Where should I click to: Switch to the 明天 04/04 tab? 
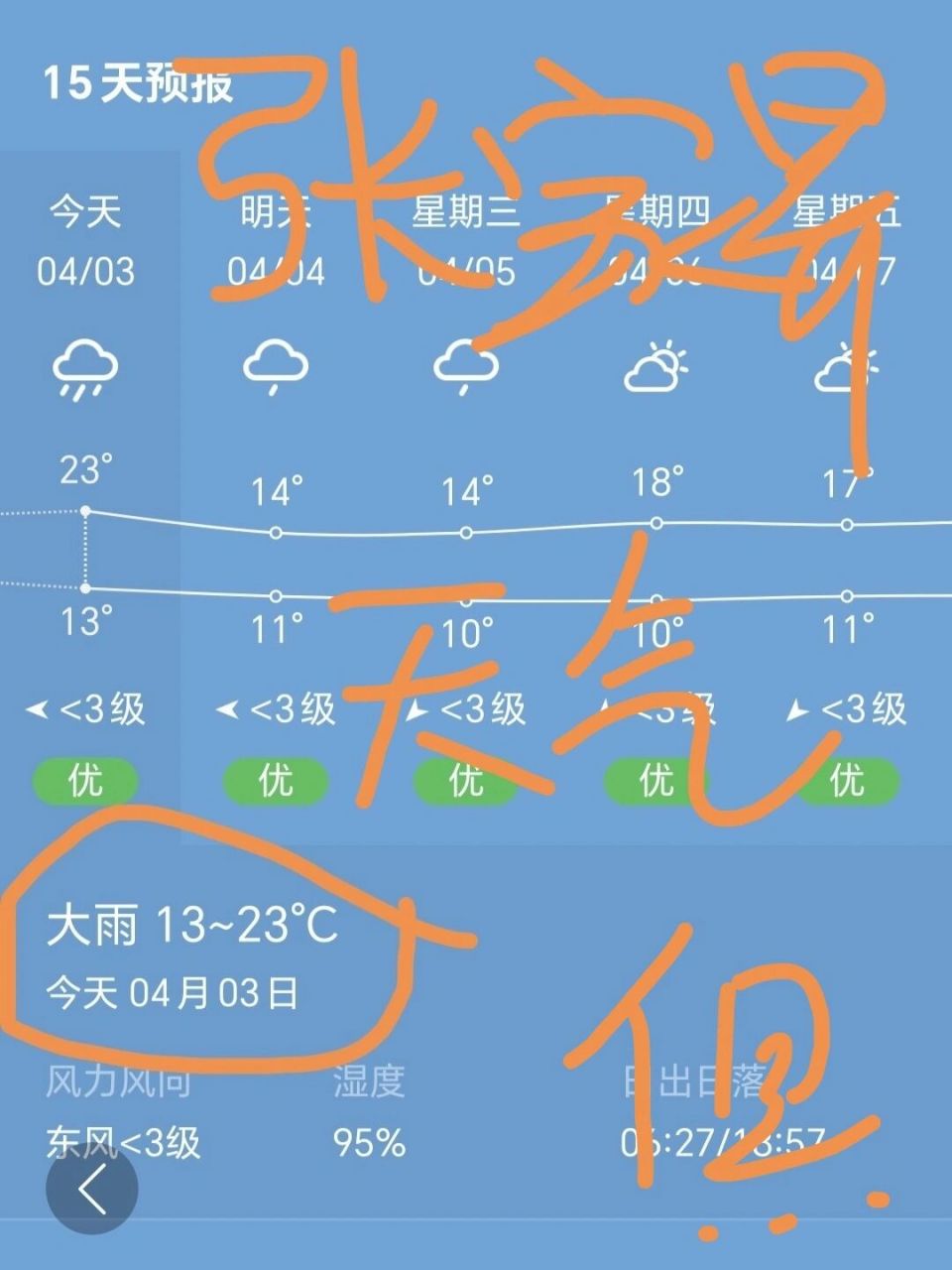click(274, 238)
